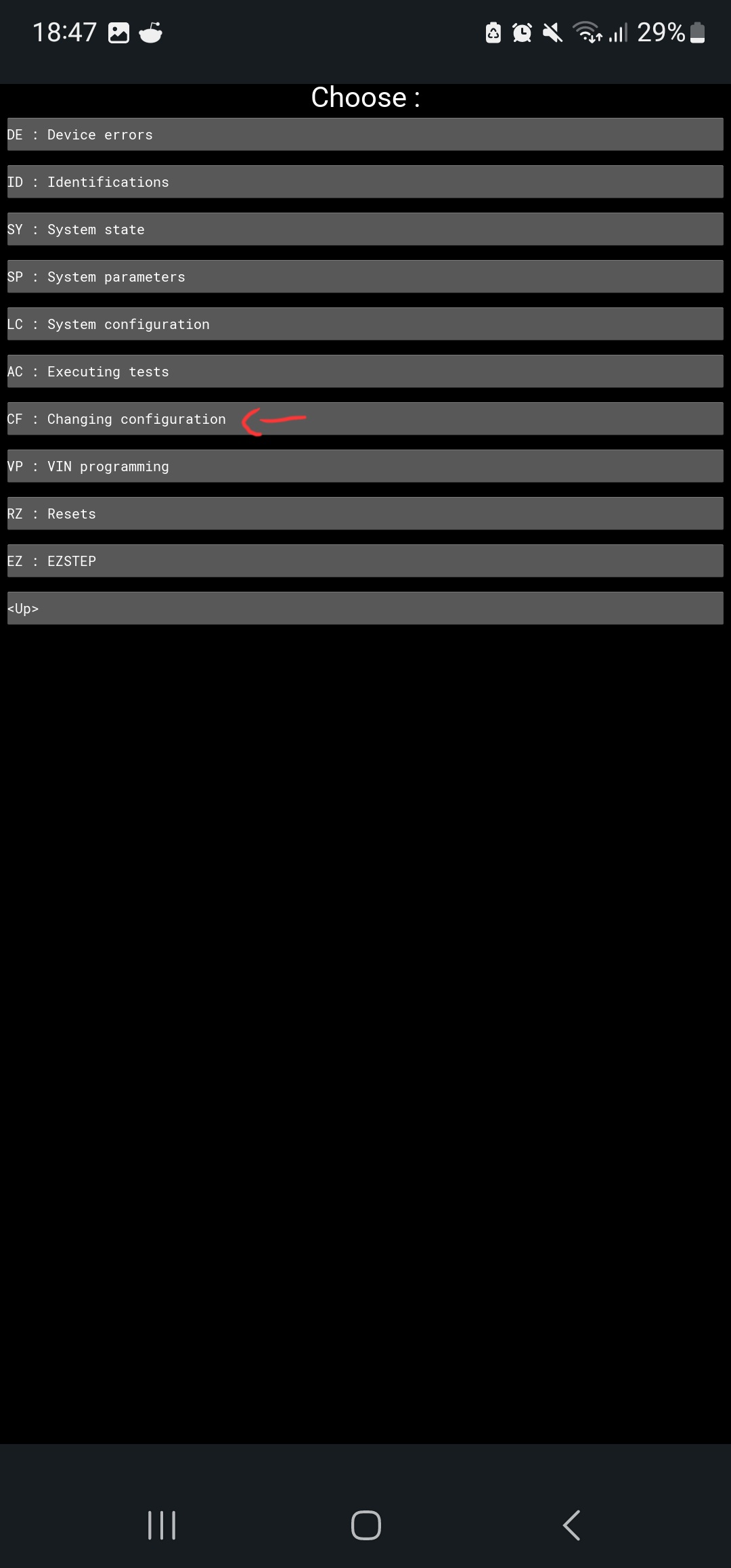Tap VP : VIN programming

coord(365,466)
